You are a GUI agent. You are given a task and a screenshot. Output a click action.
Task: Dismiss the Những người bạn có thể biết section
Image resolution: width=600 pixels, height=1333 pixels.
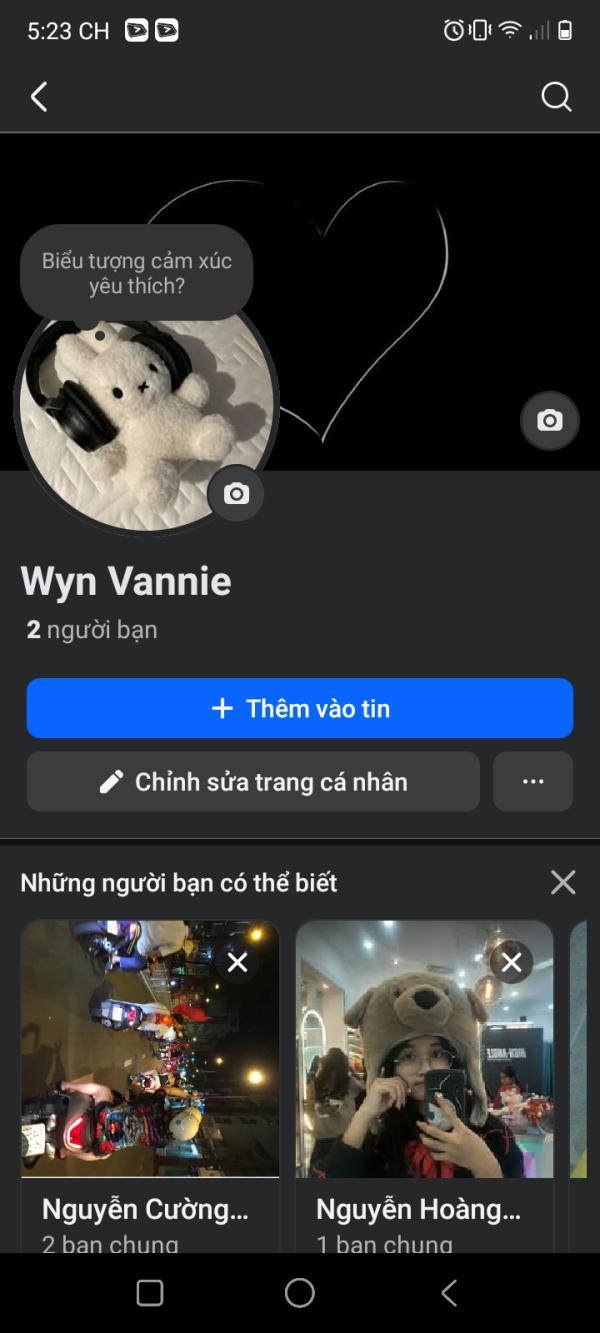point(563,882)
